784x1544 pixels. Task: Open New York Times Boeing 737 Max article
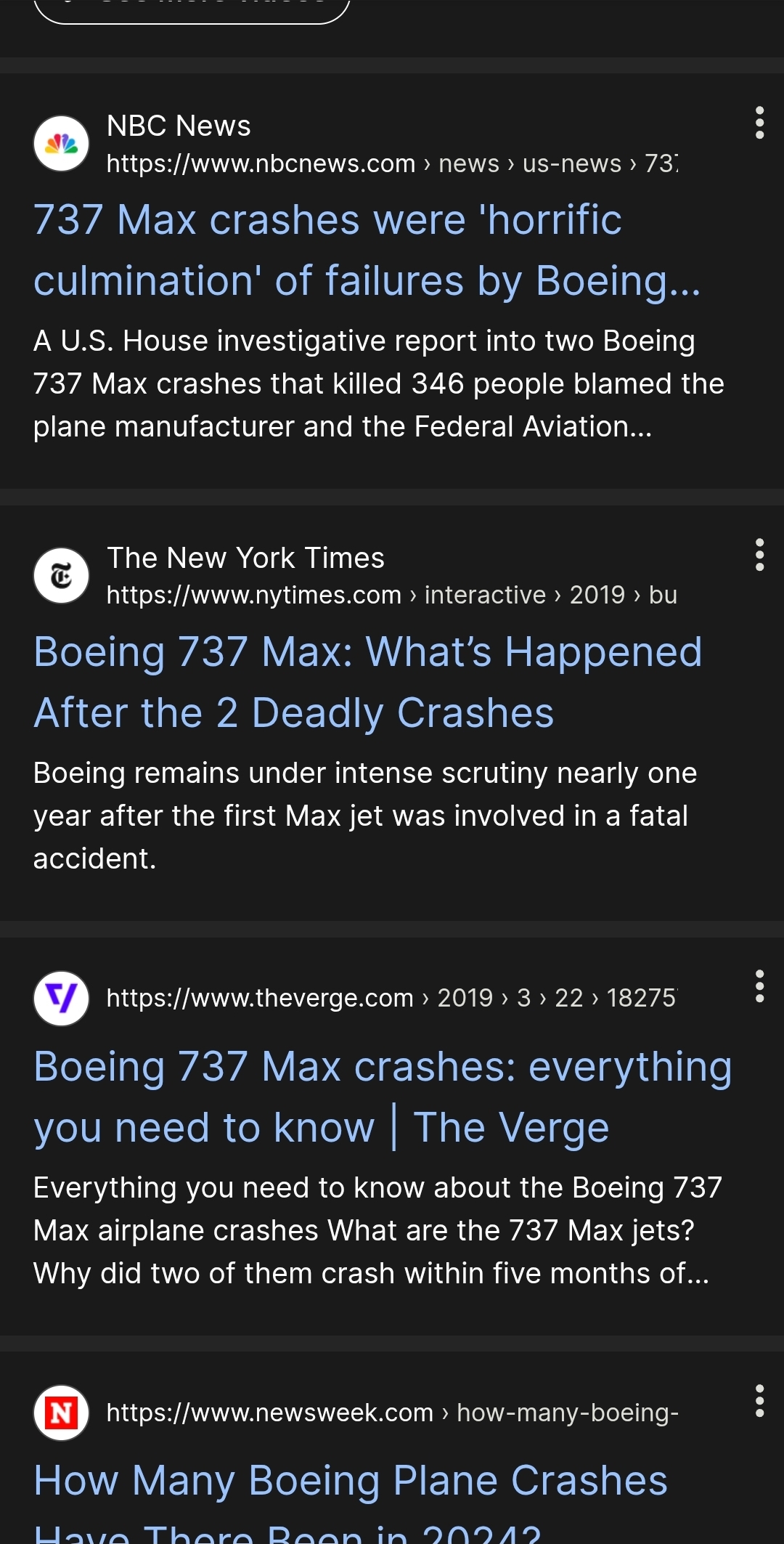click(x=368, y=682)
